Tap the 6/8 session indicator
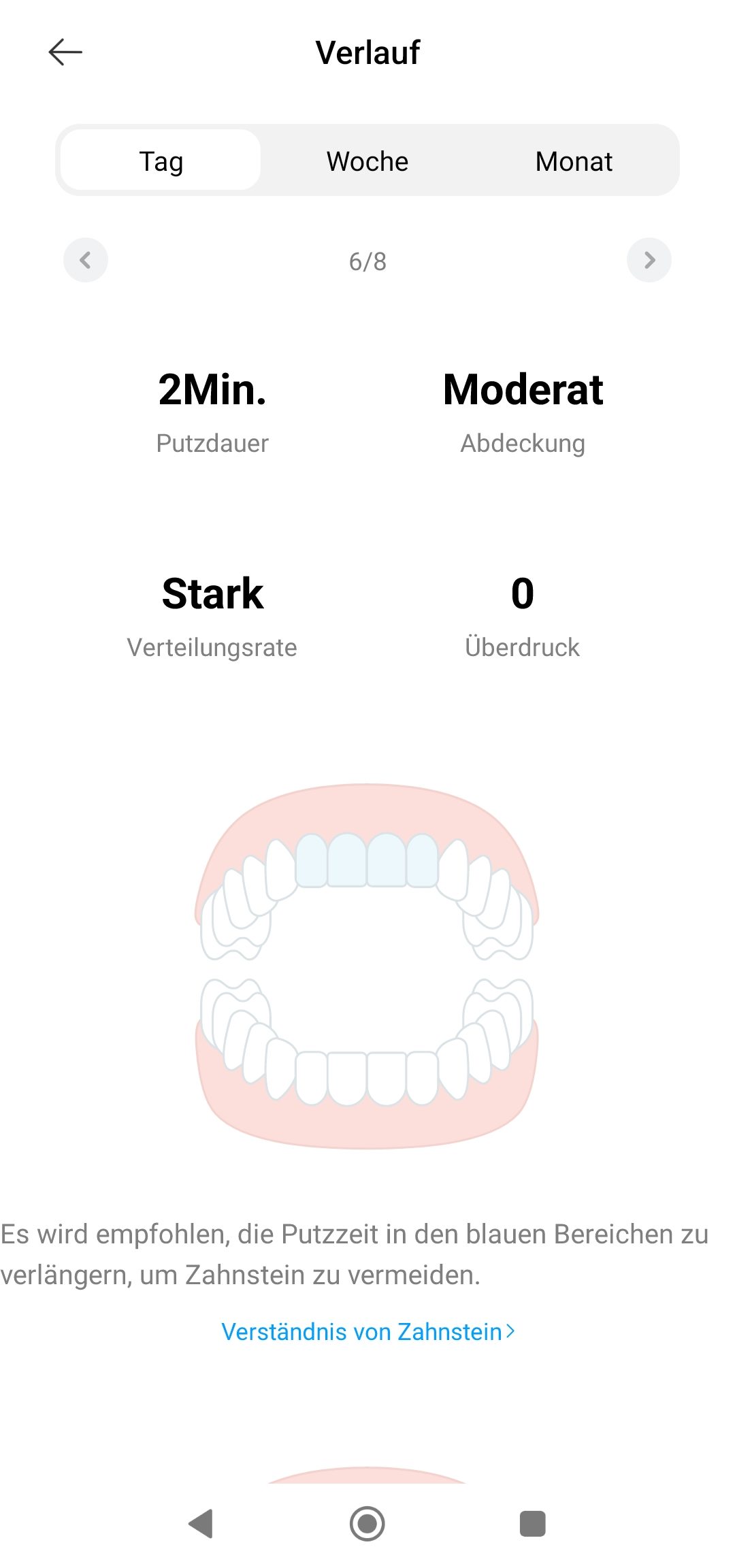Viewport: 735px width, 1568px height. [367, 260]
